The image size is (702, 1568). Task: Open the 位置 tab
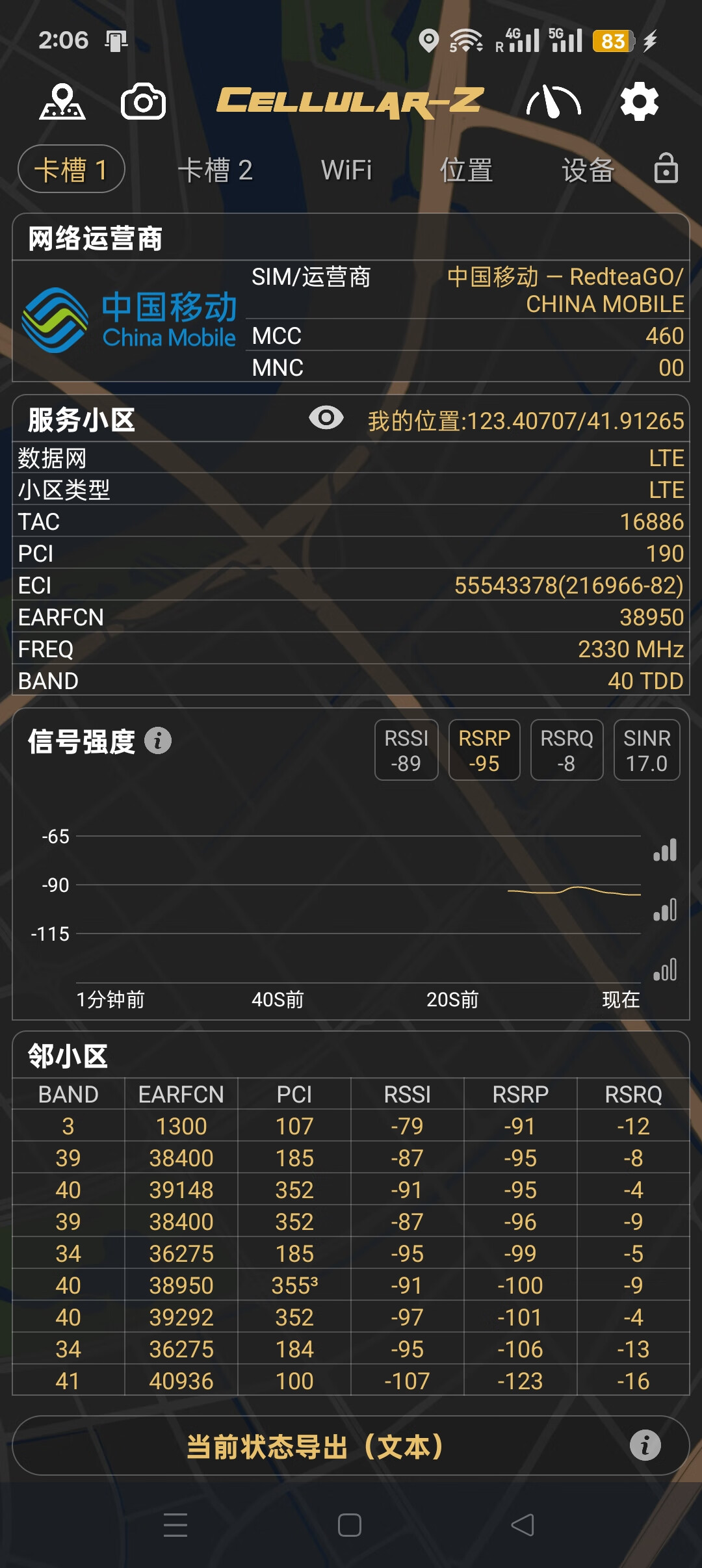(x=466, y=170)
